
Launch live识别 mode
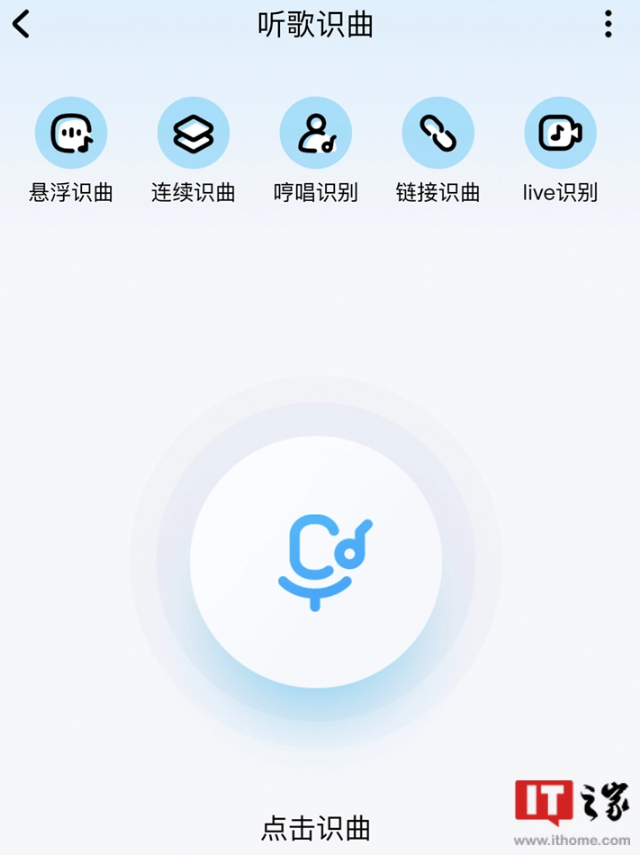[560, 133]
